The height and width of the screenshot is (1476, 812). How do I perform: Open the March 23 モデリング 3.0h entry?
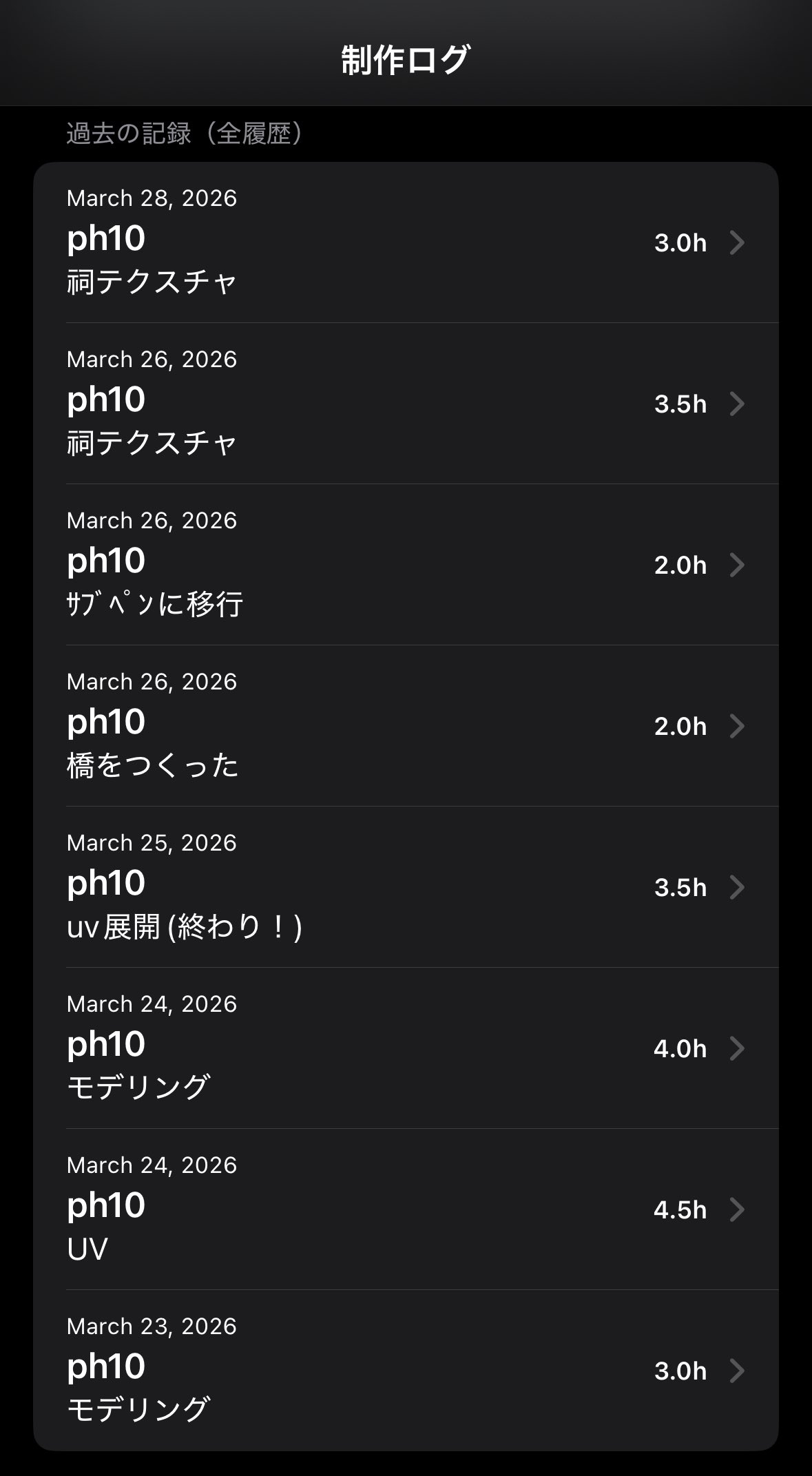tap(406, 1371)
